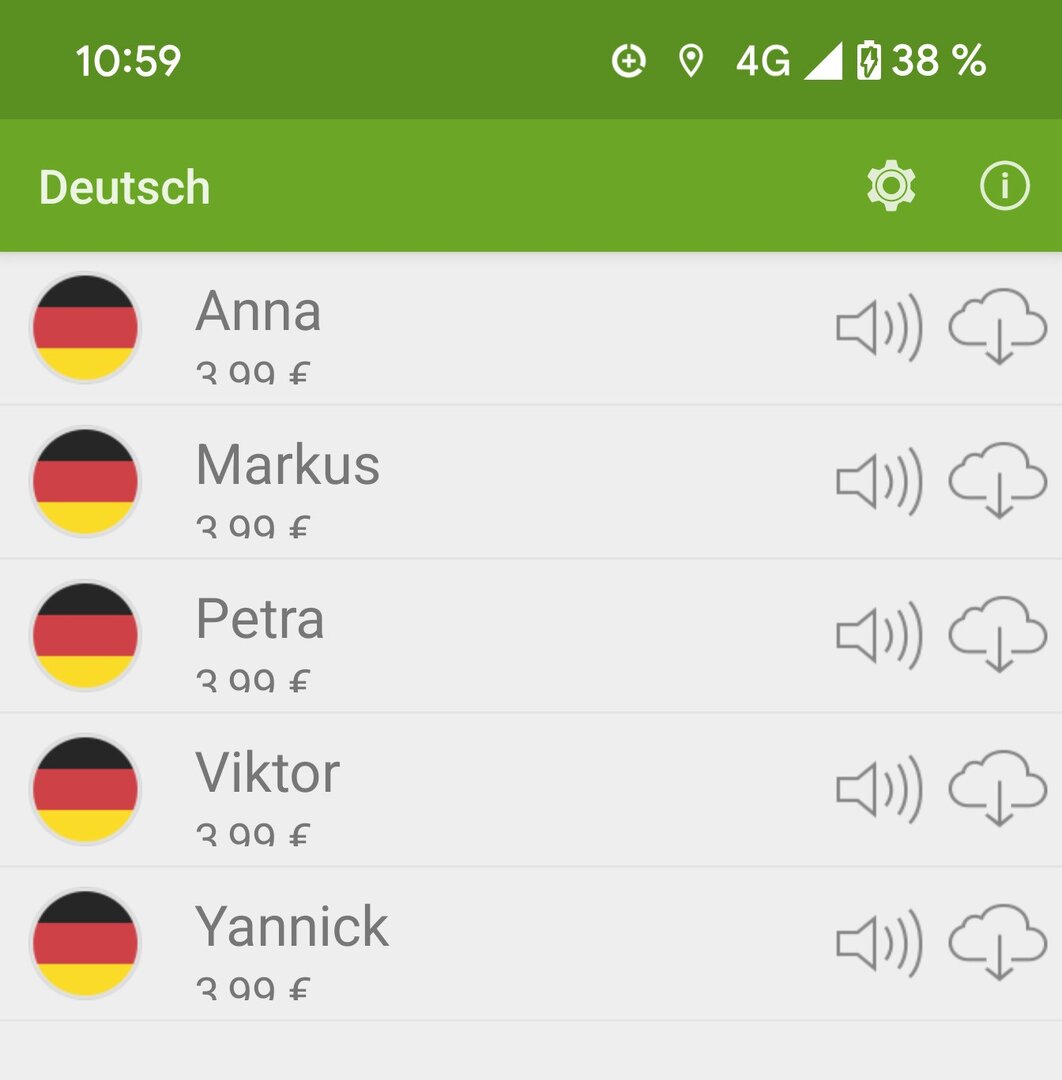The height and width of the screenshot is (1080, 1062).
Task: Download the Anna voice
Action: point(997,327)
